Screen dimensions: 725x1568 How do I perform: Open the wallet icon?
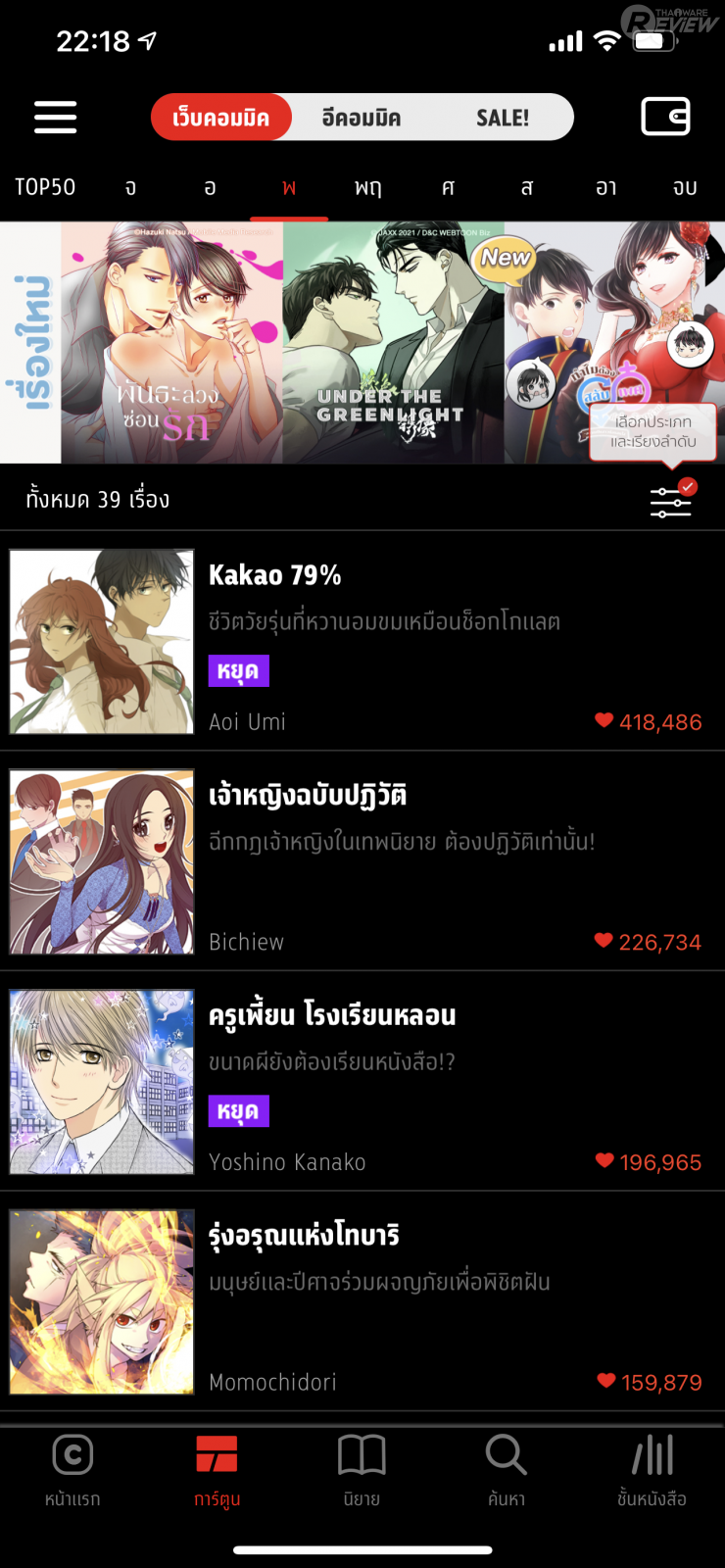pos(665,117)
